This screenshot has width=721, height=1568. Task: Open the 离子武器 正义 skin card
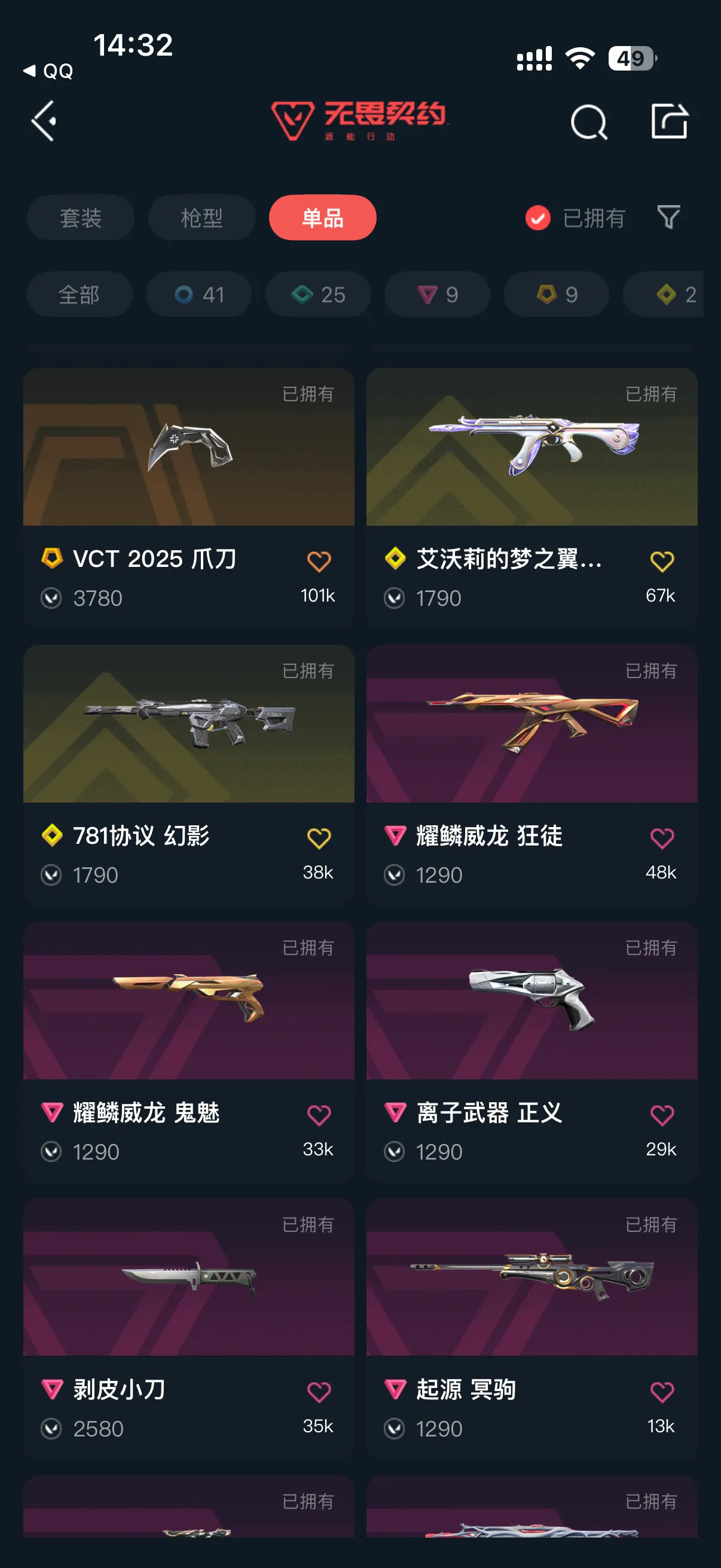coord(531,1052)
